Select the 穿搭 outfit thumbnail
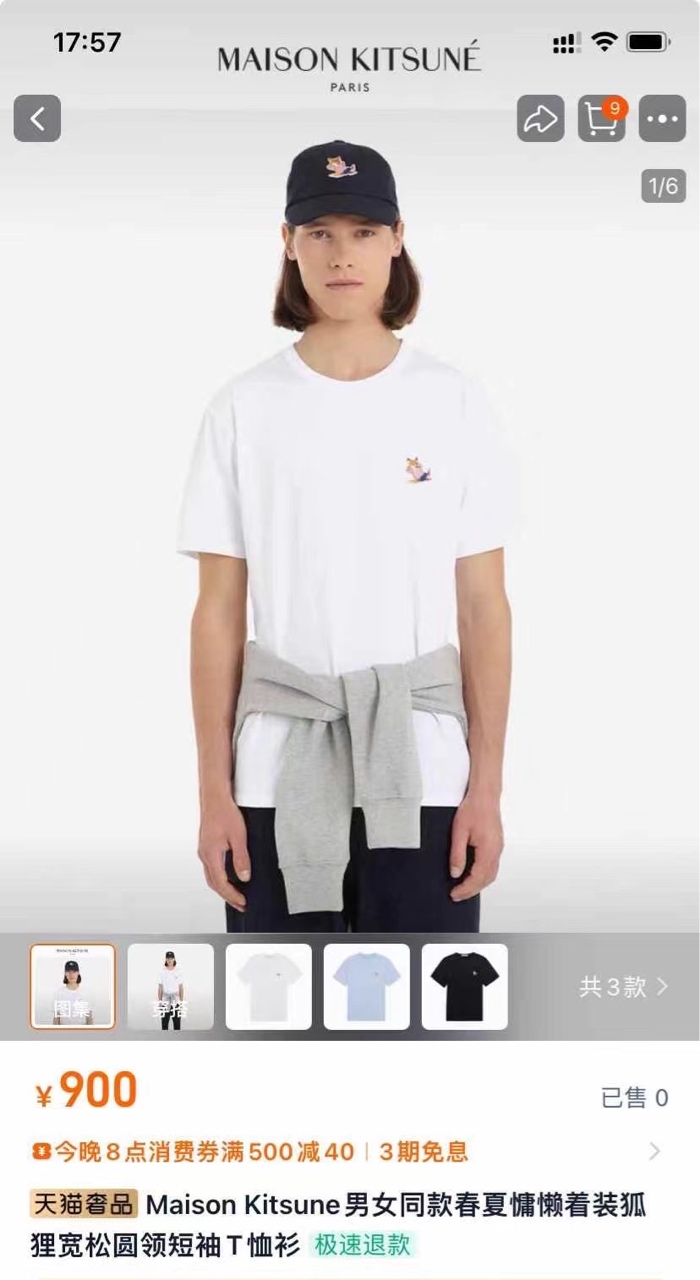 (x=170, y=986)
